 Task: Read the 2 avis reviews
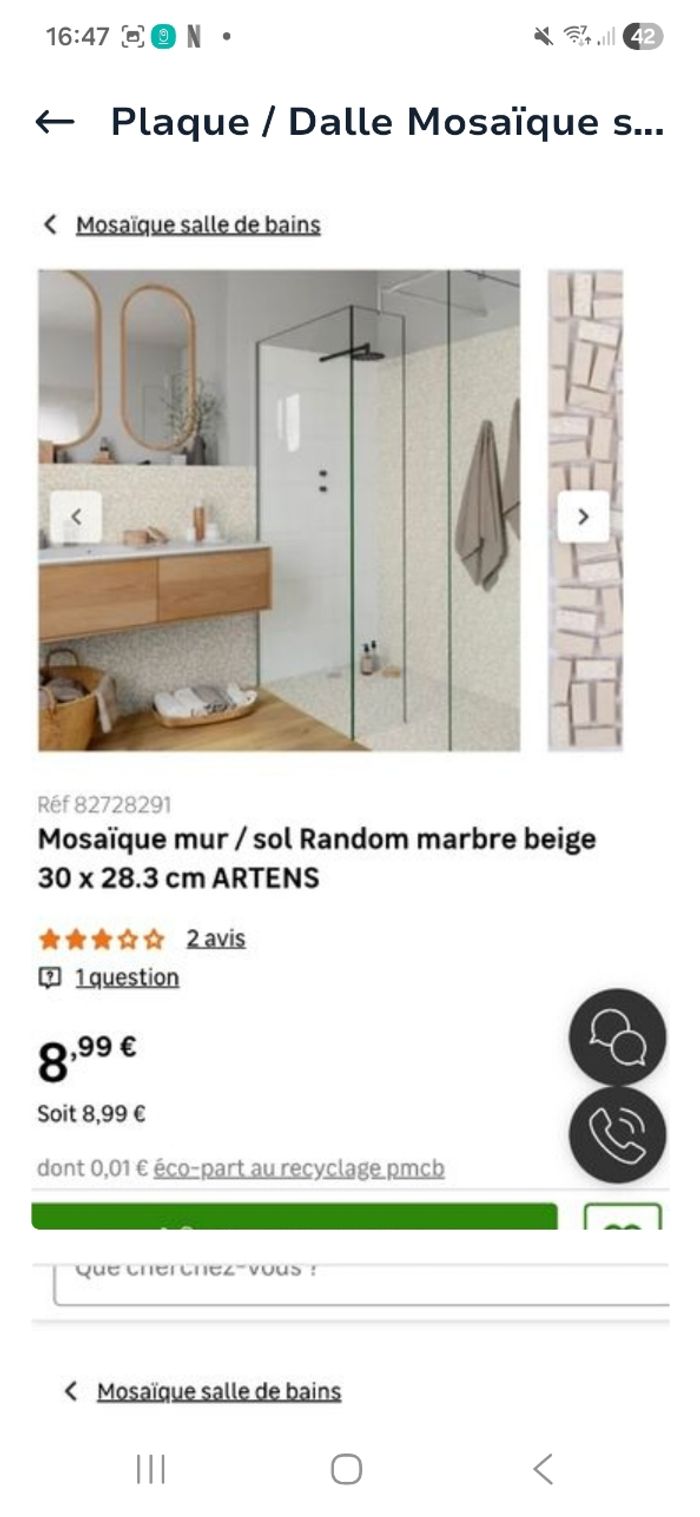(215, 939)
